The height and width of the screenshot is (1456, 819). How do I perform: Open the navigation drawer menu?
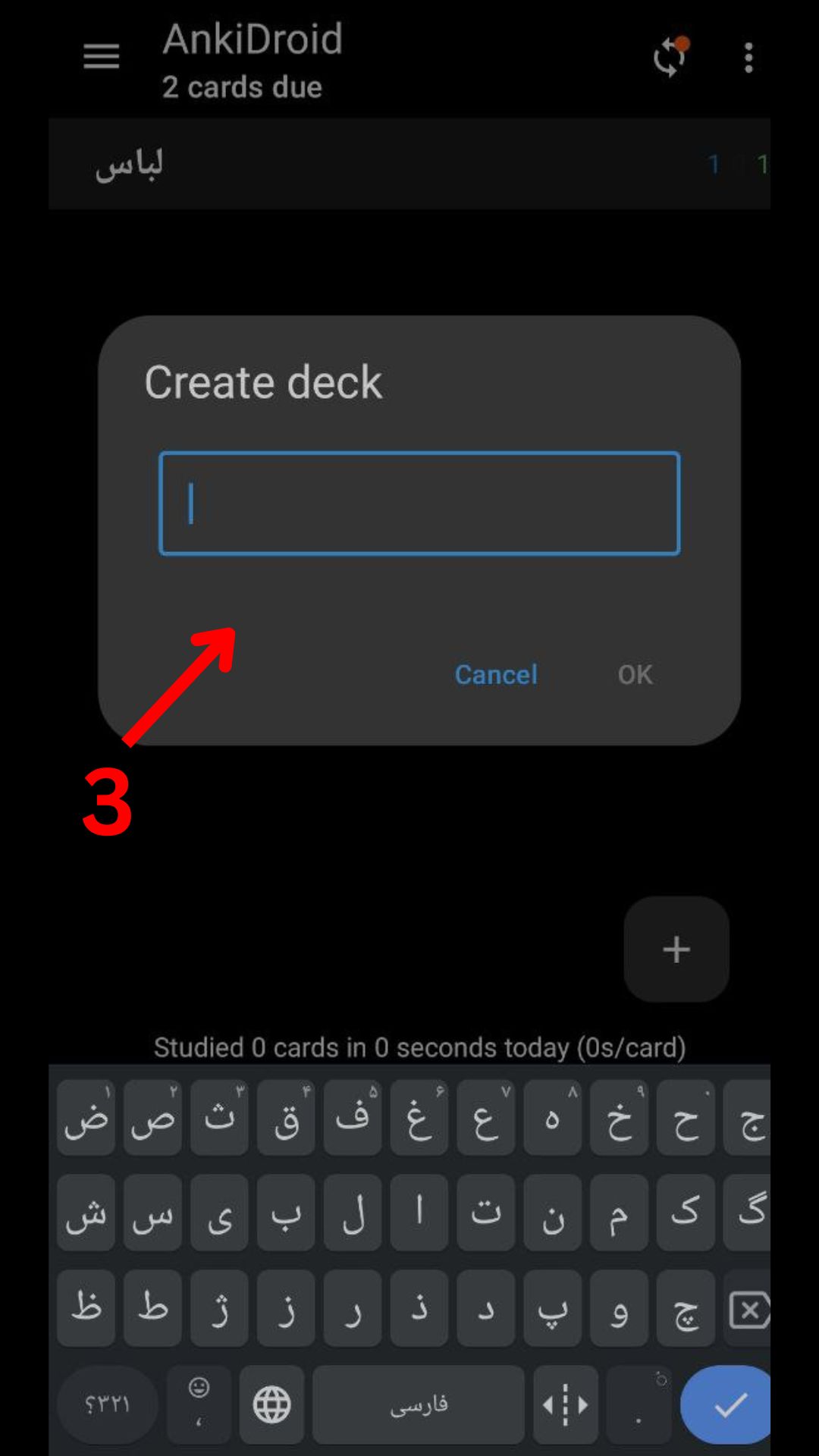[x=101, y=57]
